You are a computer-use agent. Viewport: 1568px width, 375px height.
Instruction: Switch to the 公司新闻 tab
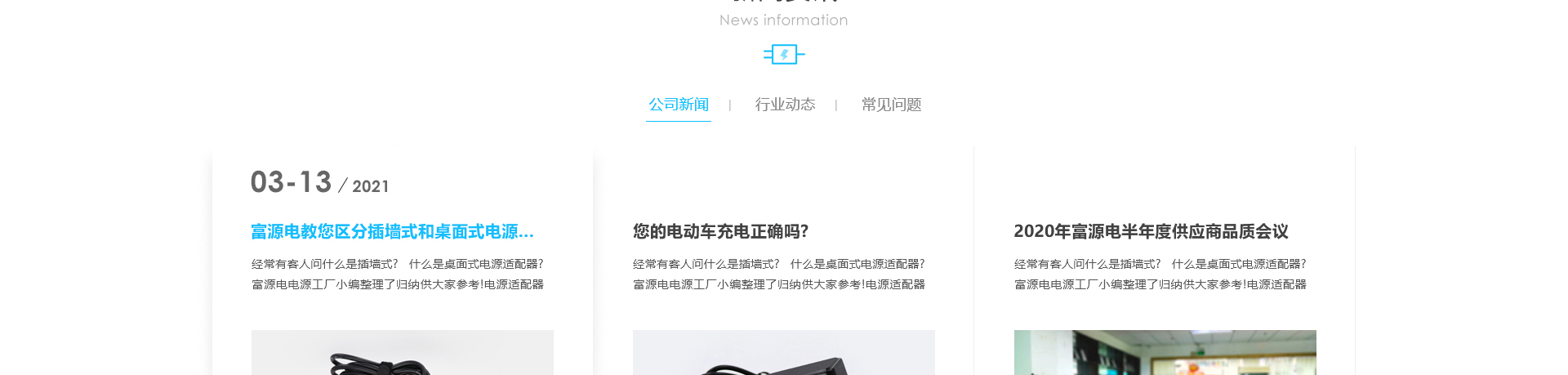tap(678, 105)
